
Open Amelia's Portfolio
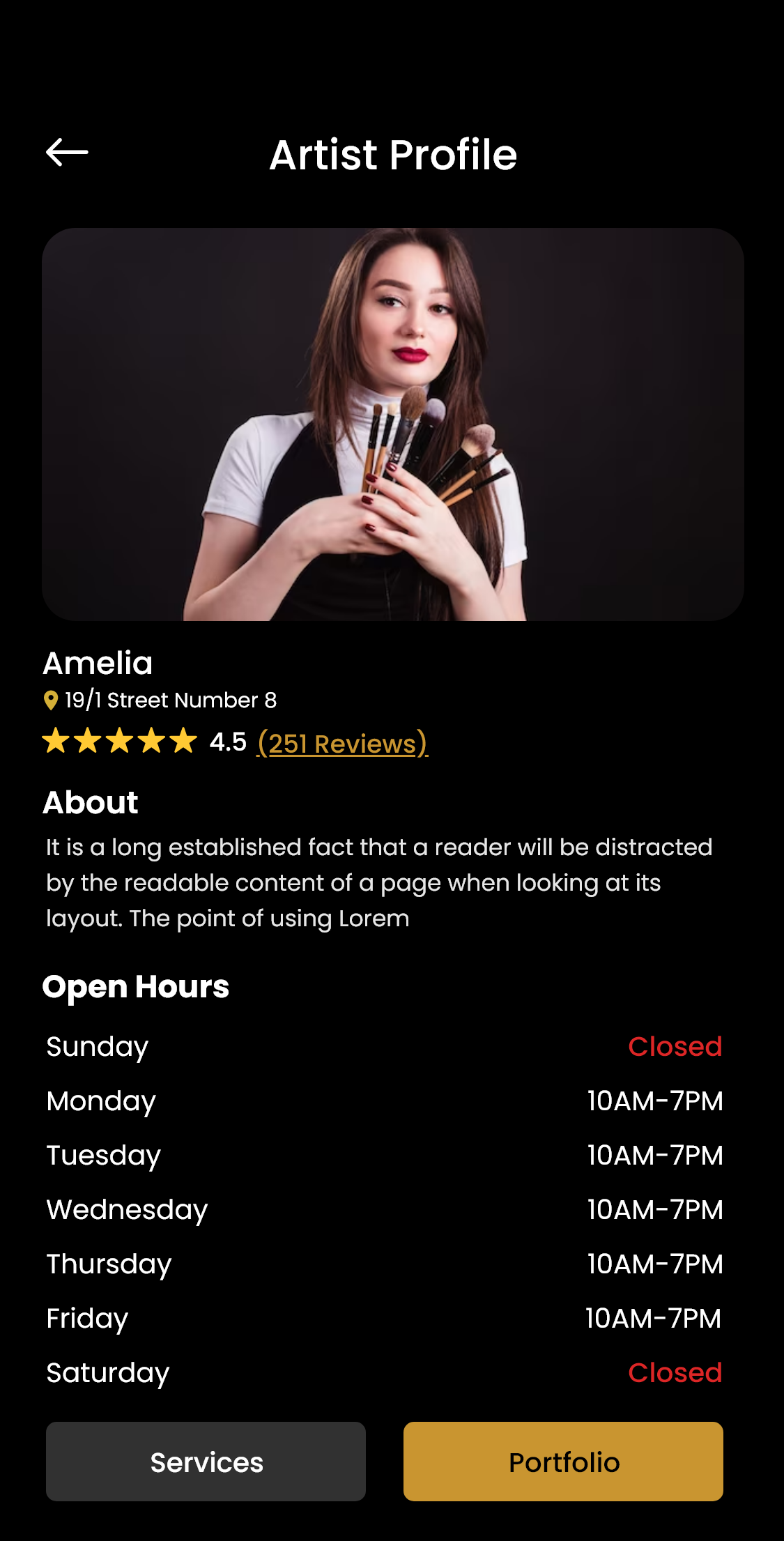(563, 1462)
